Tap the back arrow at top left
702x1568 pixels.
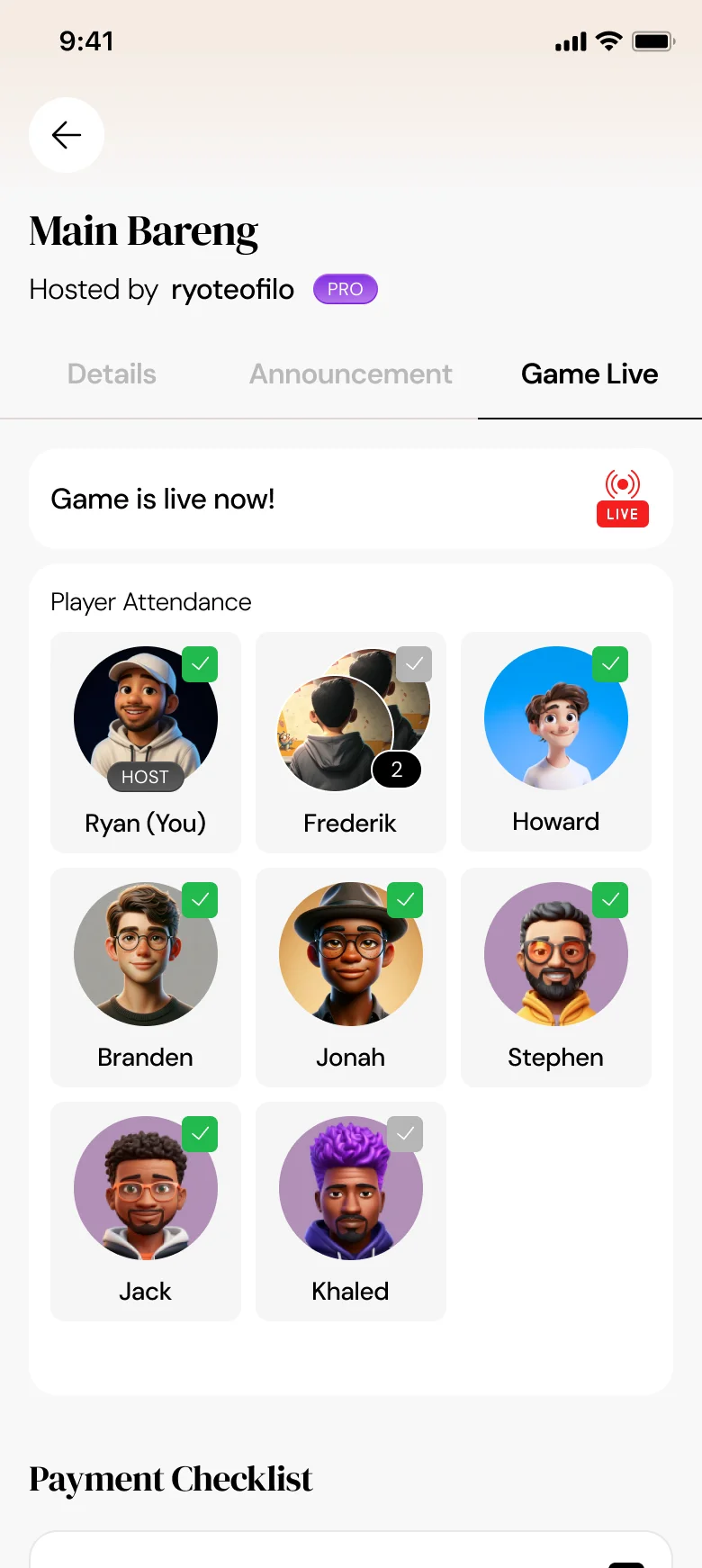click(67, 135)
